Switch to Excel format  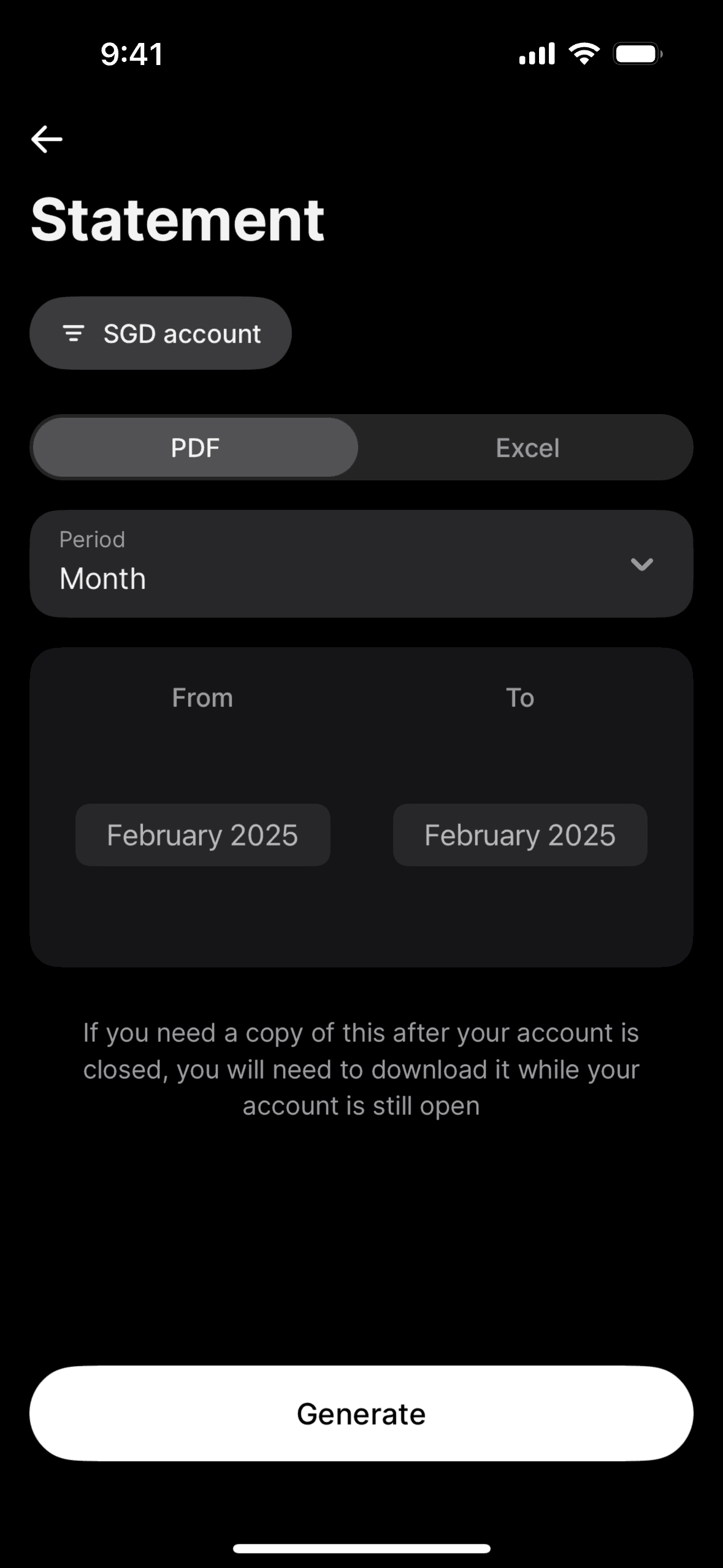[527, 448]
